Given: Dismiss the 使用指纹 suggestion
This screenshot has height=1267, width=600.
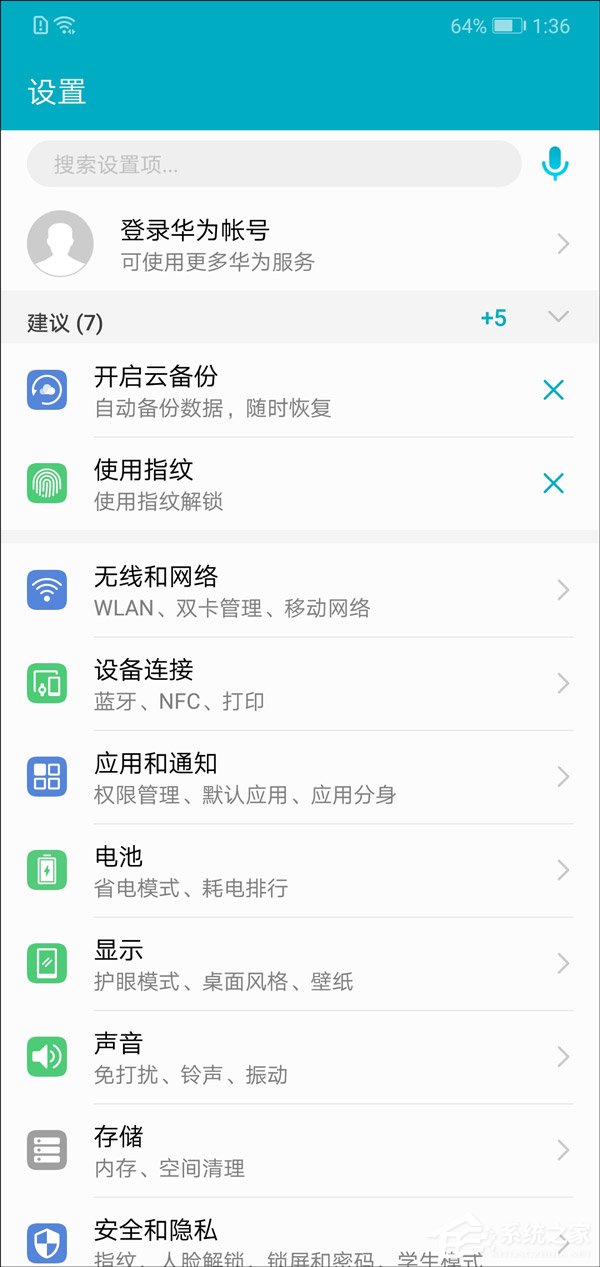Looking at the screenshot, I should pyautogui.click(x=553, y=484).
